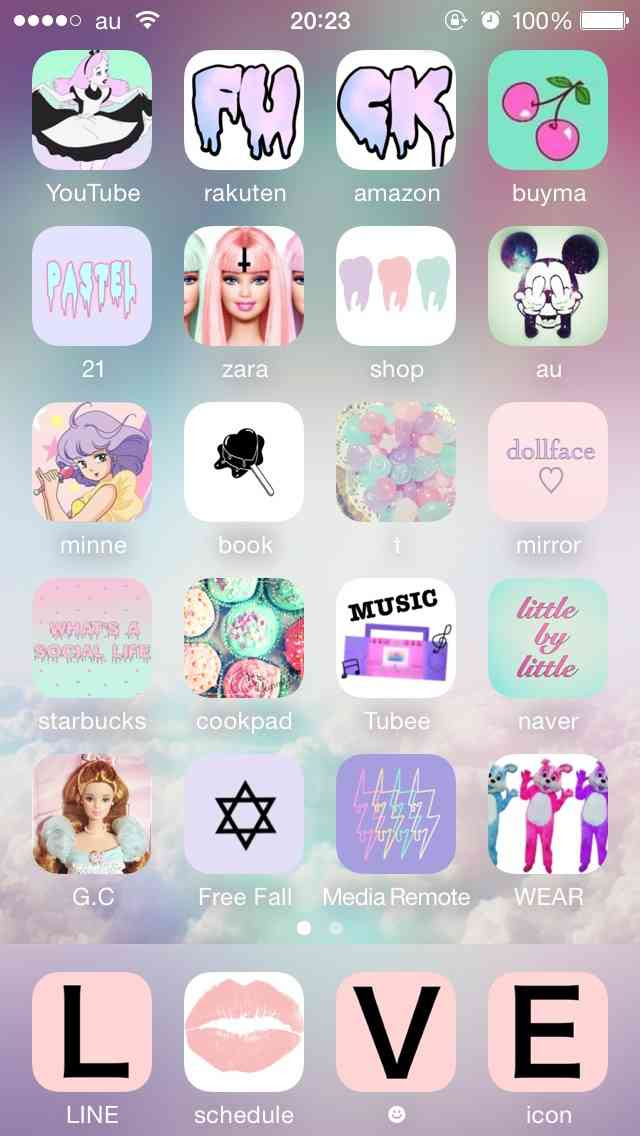Viewport: 640px width, 1136px height.
Task: Open the YouTube app
Action: pos(92,110)
